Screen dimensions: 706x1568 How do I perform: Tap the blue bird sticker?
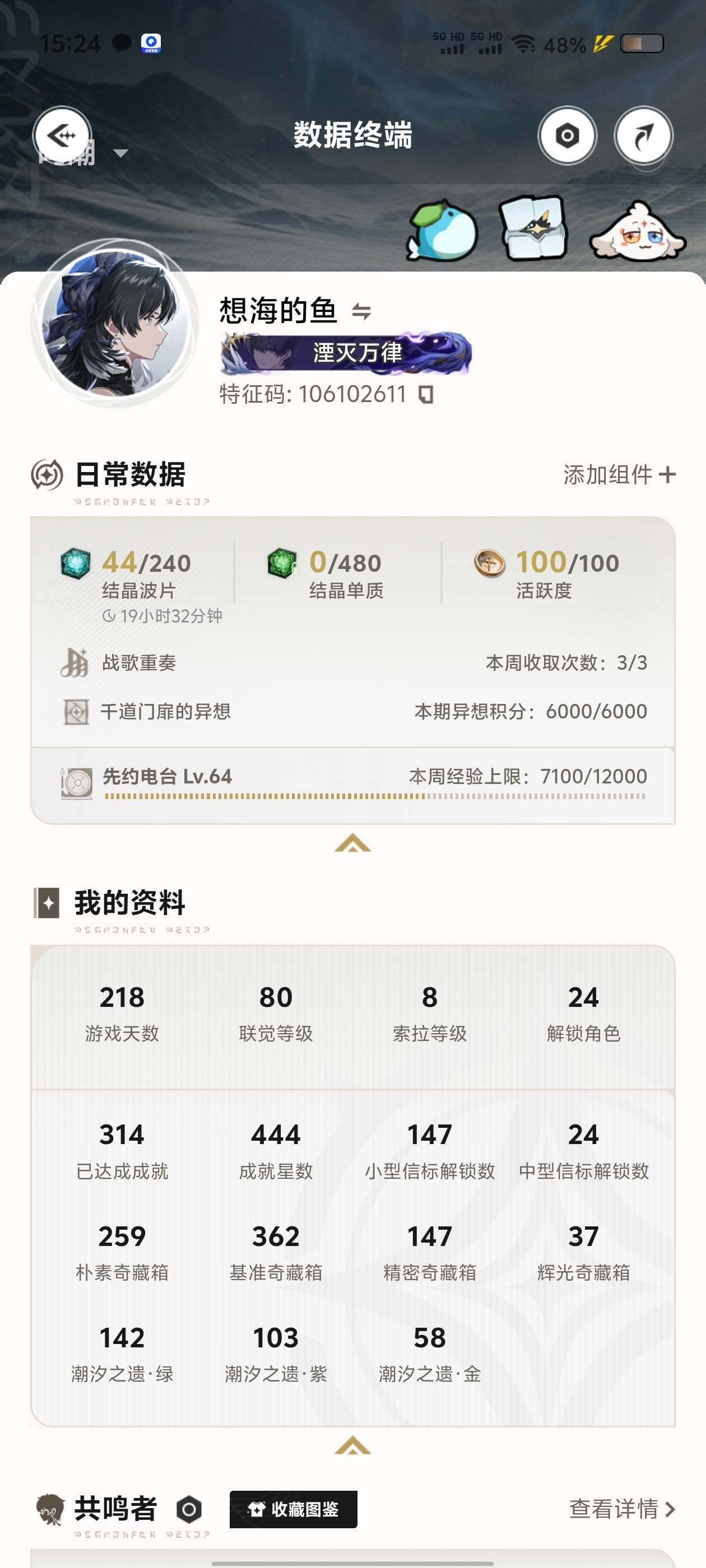443,231
